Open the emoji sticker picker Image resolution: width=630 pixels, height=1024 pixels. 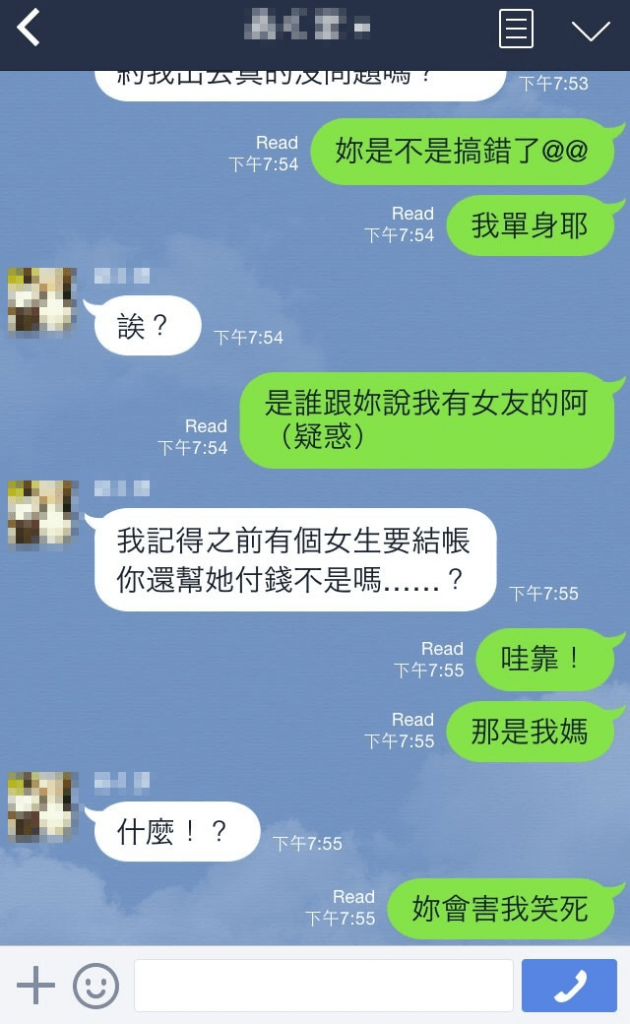[x=96, y=986]
